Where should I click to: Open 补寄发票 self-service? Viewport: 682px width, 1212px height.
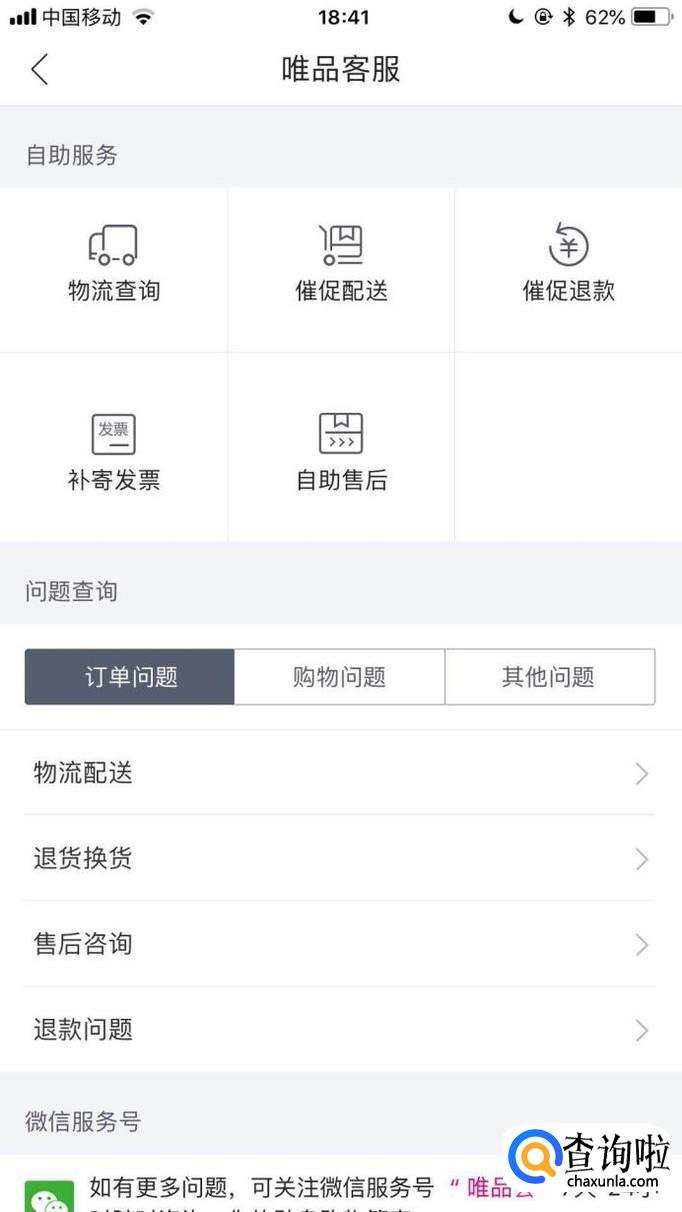(x=113, y=452)
